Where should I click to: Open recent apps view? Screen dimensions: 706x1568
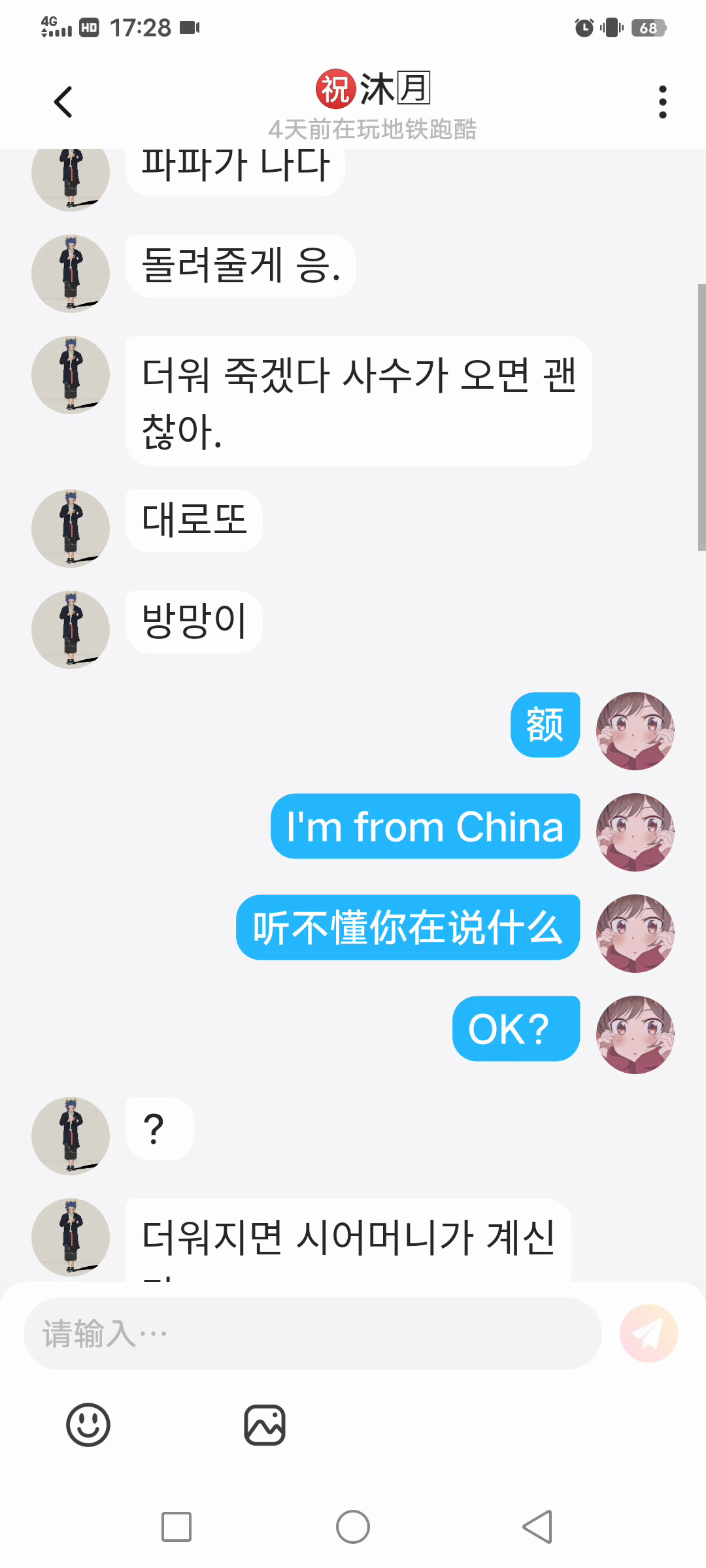click(x=176, y=1527)
